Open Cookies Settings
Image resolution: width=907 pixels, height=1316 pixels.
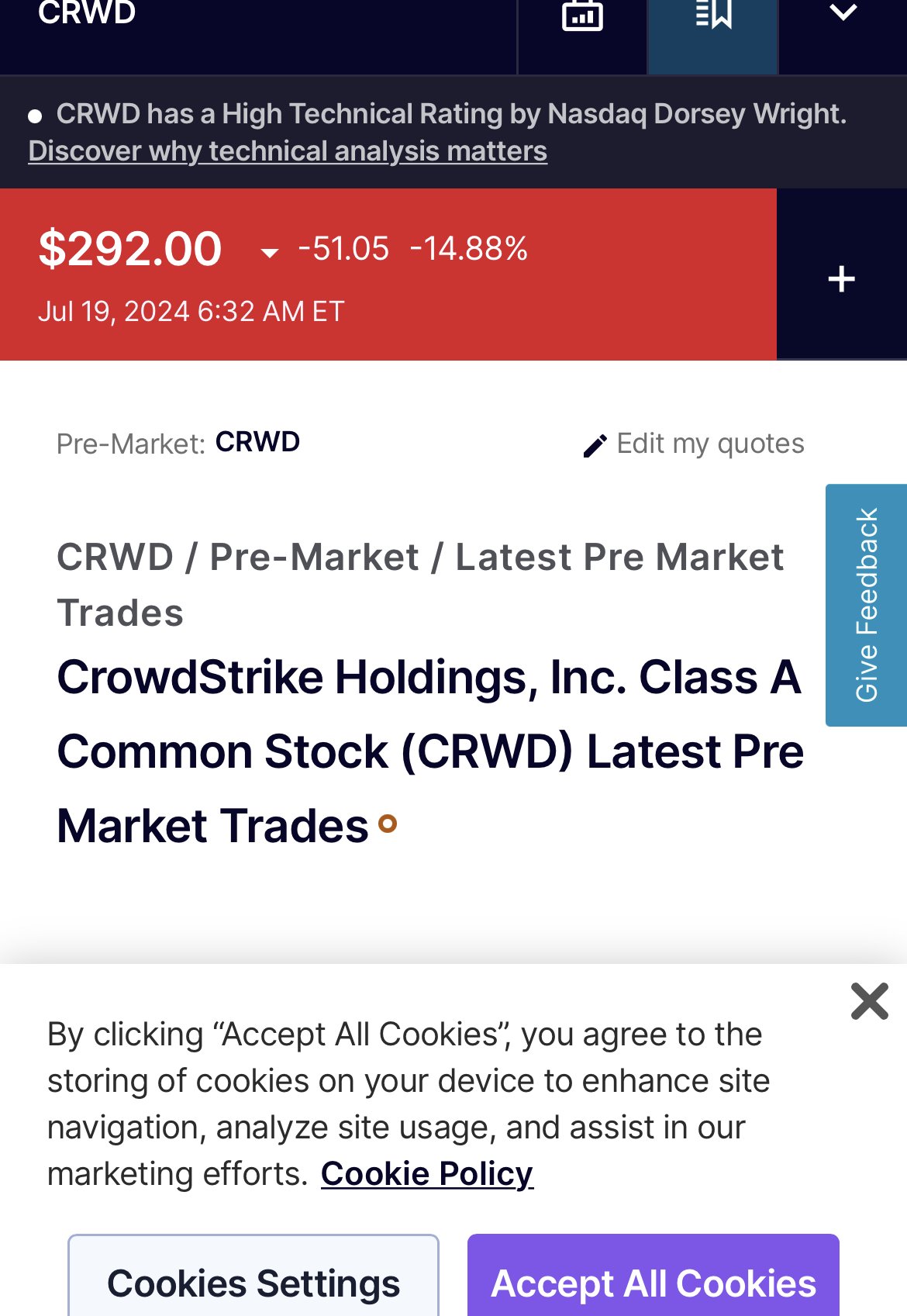coord(253,1282)
